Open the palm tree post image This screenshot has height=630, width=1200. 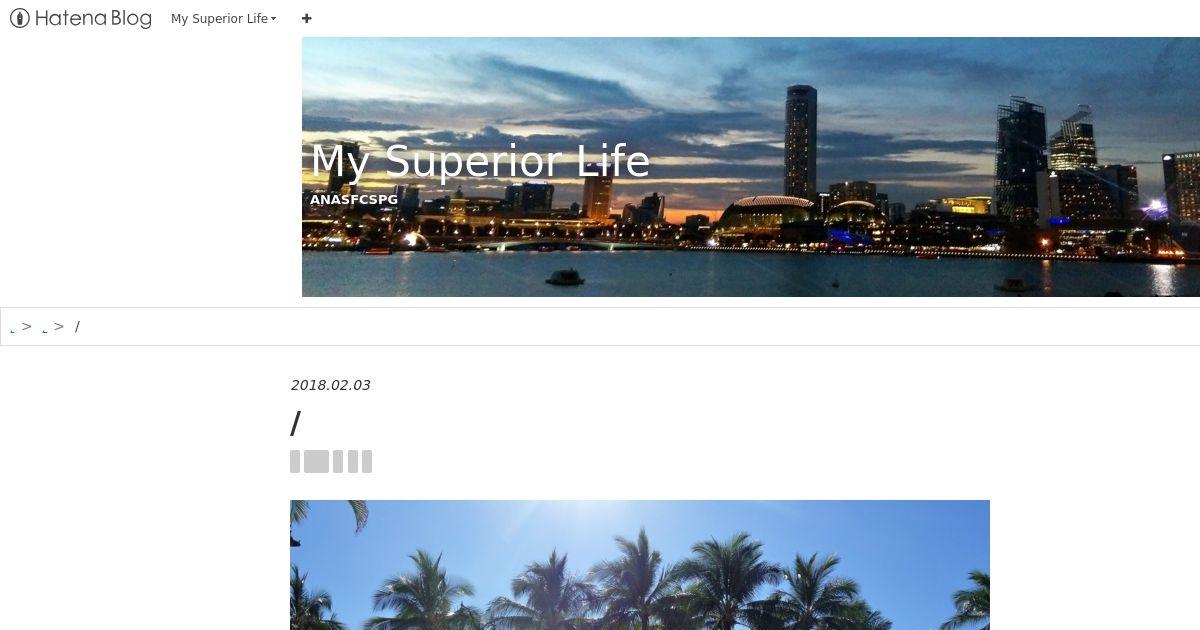640,565
